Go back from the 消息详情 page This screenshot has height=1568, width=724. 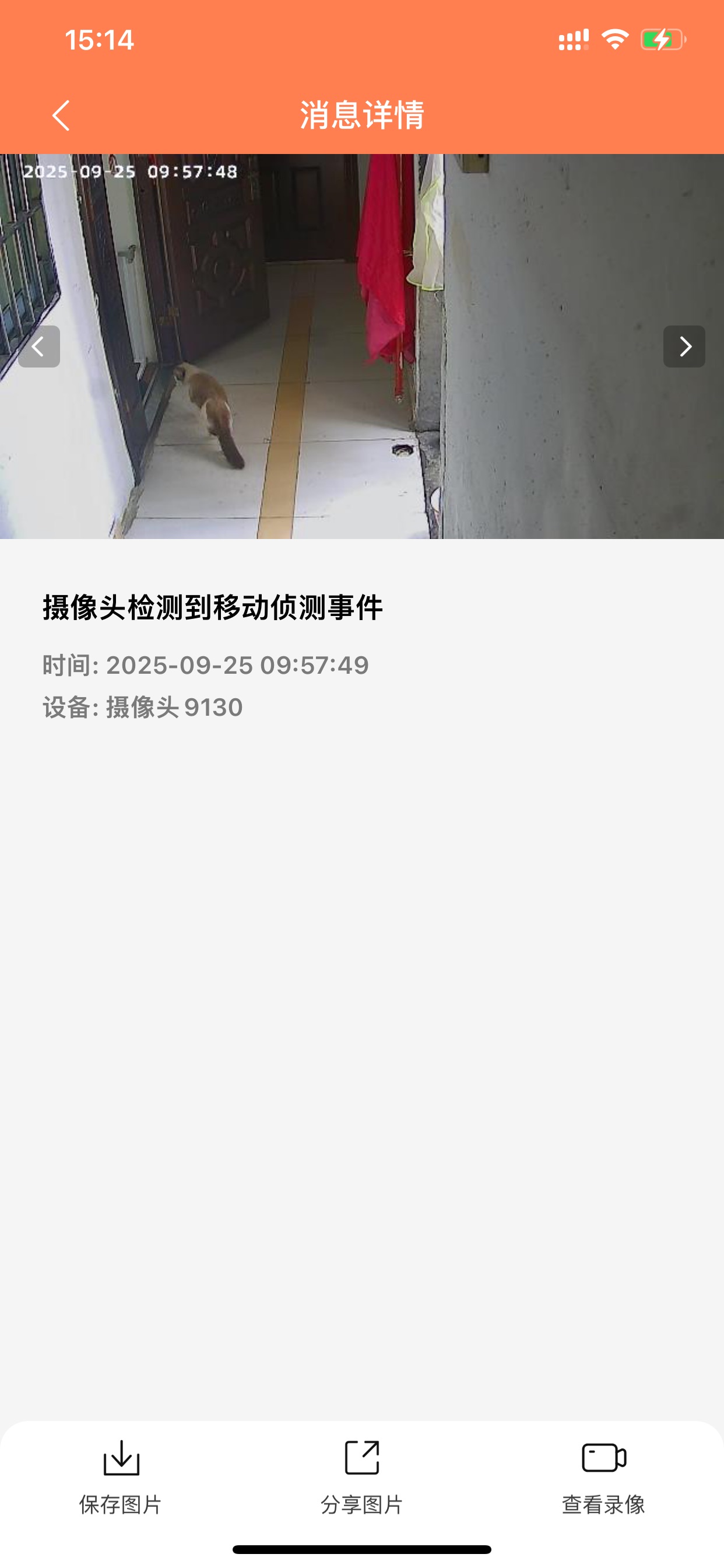pyautogui.click(x=61, y=116)
